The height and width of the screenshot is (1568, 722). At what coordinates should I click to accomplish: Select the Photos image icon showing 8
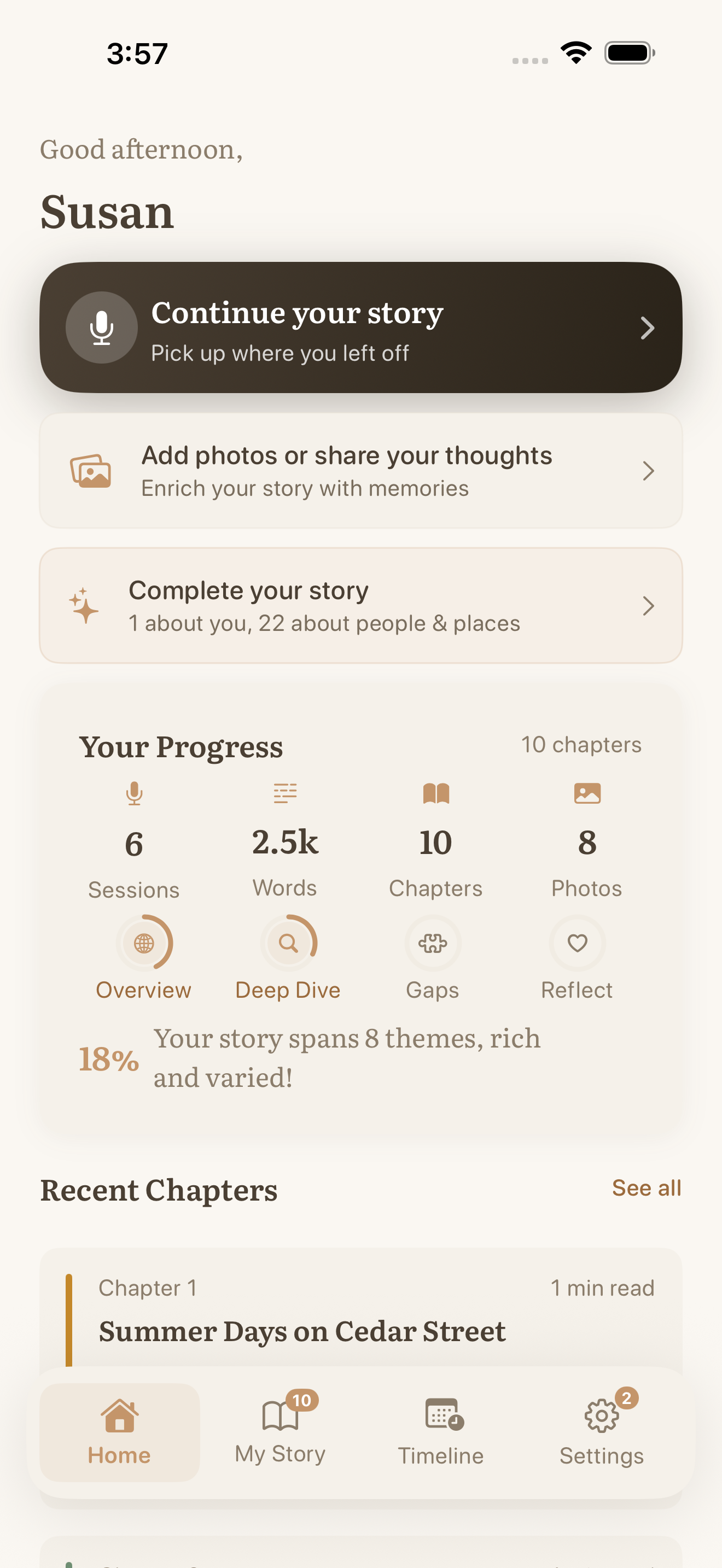tap(586, 794)
